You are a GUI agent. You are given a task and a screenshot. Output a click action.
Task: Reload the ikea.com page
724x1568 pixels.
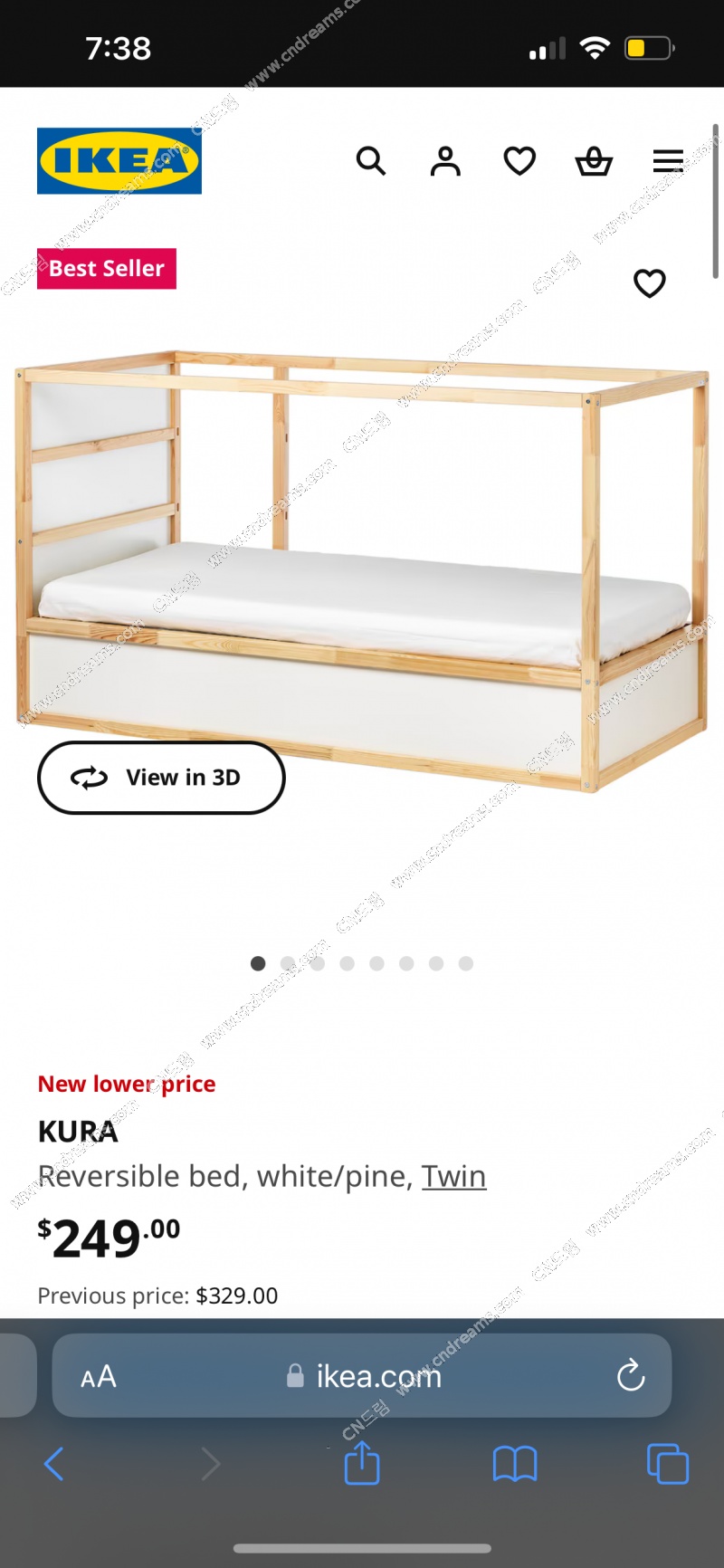click(631, 1376)
